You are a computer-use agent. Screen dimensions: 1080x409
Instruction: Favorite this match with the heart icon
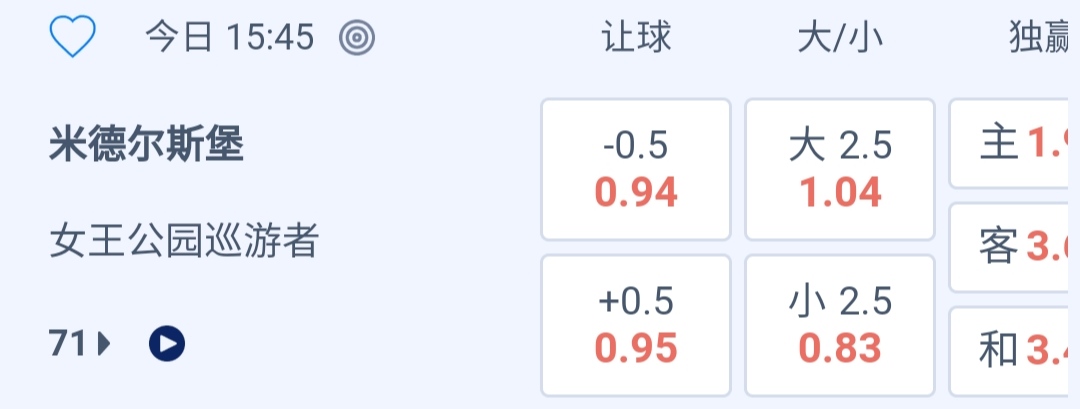tap(72, 39)
